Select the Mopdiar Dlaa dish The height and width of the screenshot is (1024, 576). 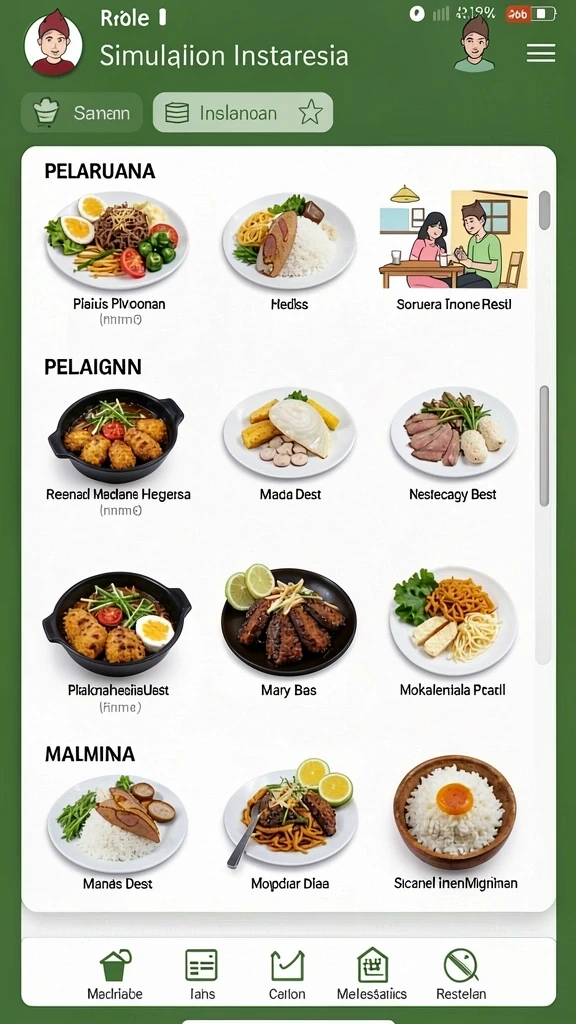click(x=290, y=824)
